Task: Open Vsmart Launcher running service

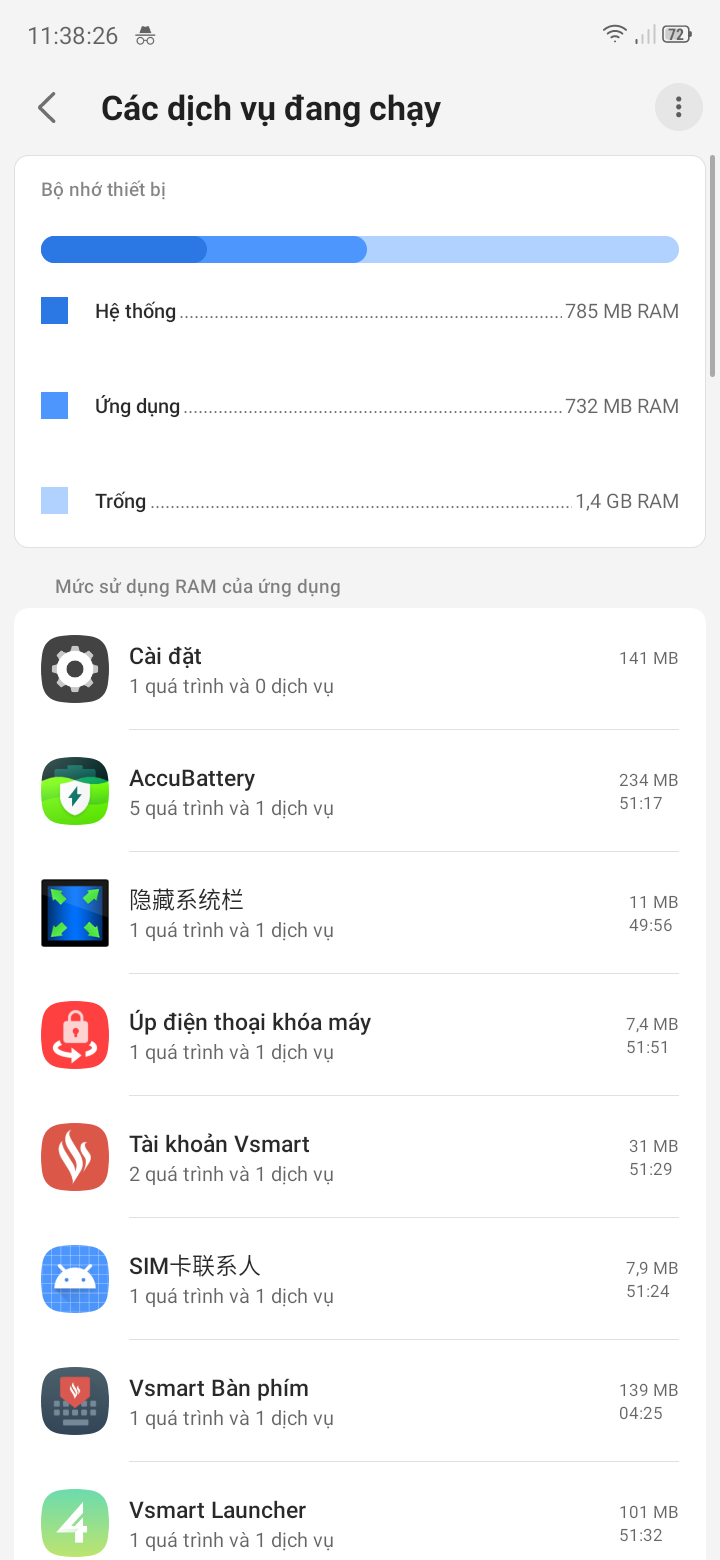Action: pyautogui.click(x=360, y=1522)
